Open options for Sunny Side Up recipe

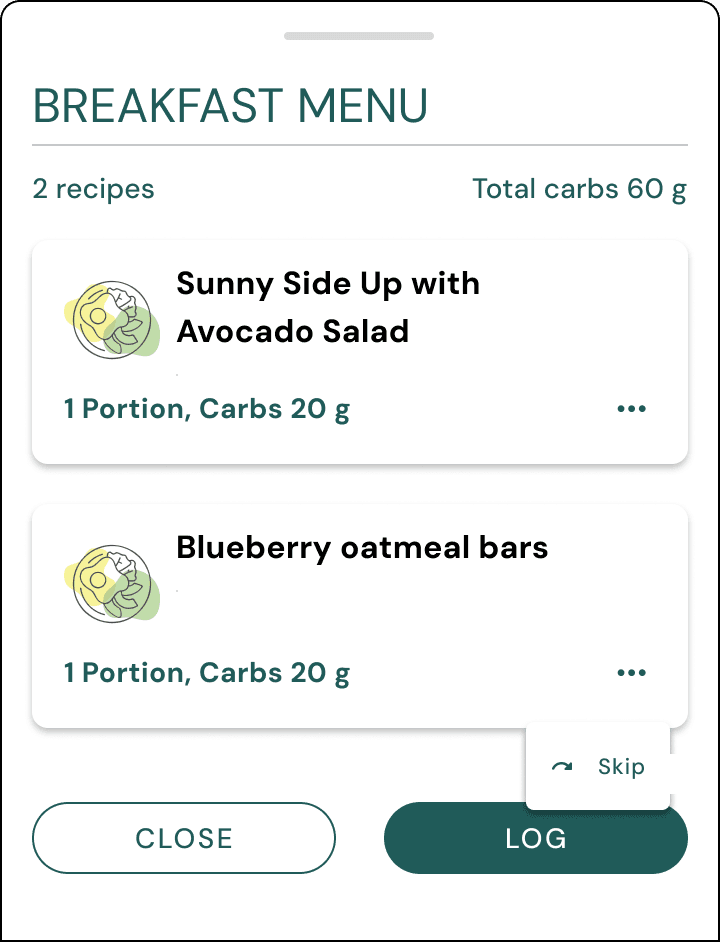[632, 409]
